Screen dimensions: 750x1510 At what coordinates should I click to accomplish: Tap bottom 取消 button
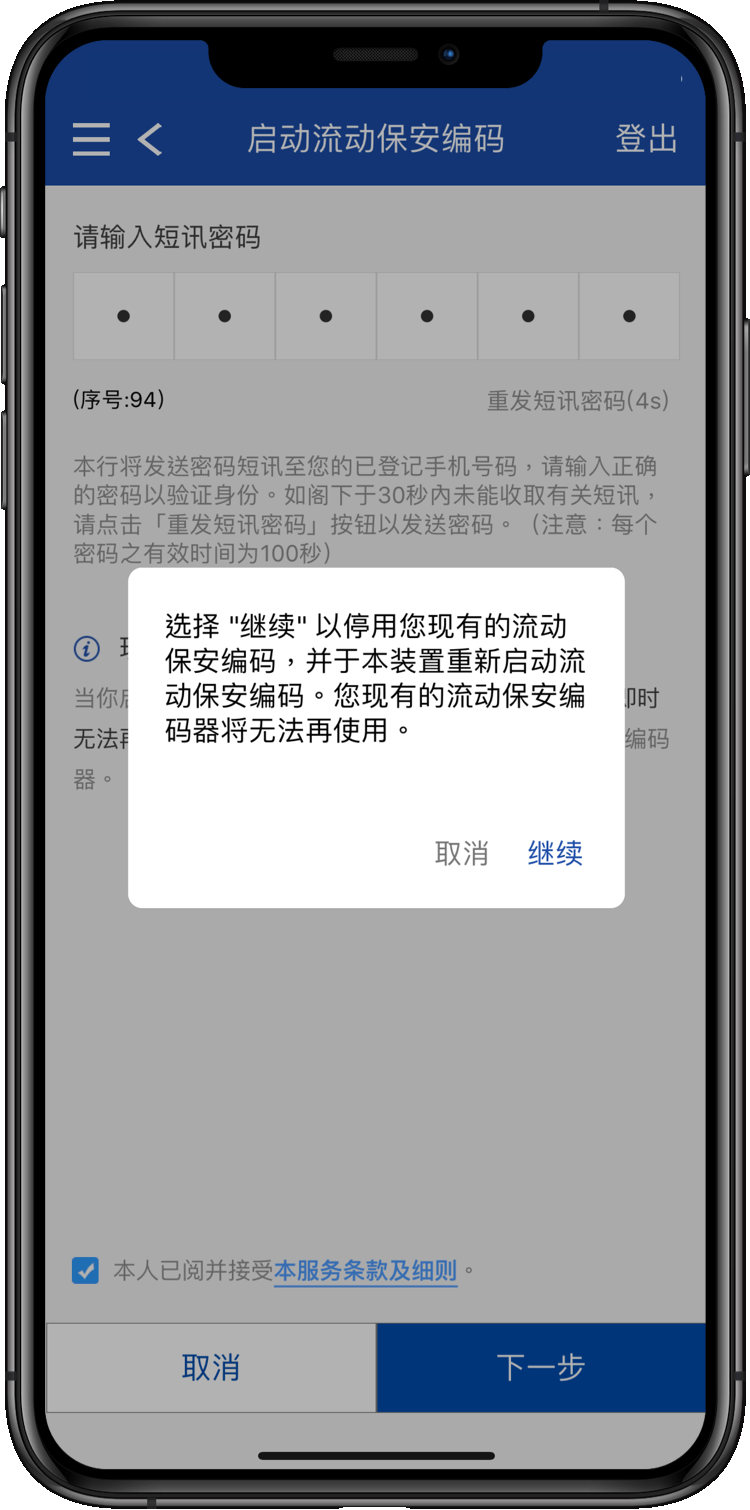(211, 1367)
